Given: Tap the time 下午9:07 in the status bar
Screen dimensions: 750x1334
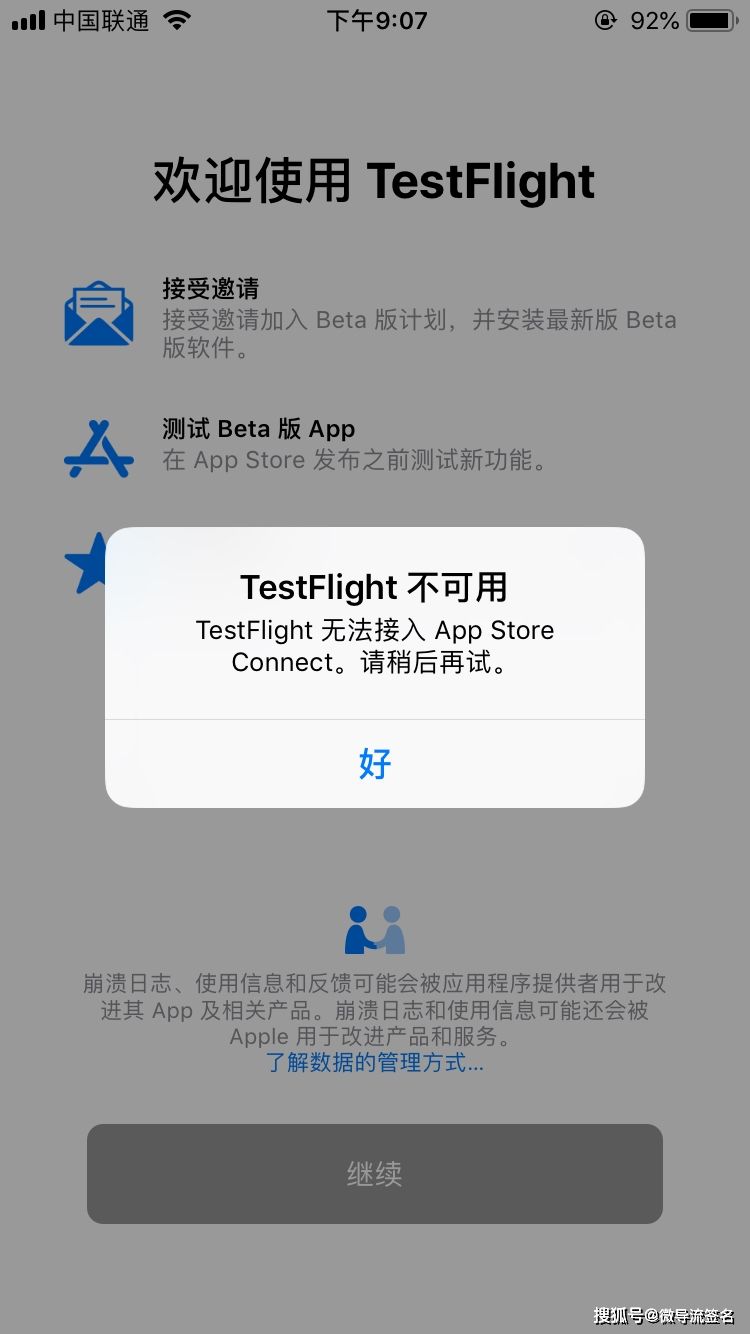Looking at the screenshot, I should click(375, 19).
